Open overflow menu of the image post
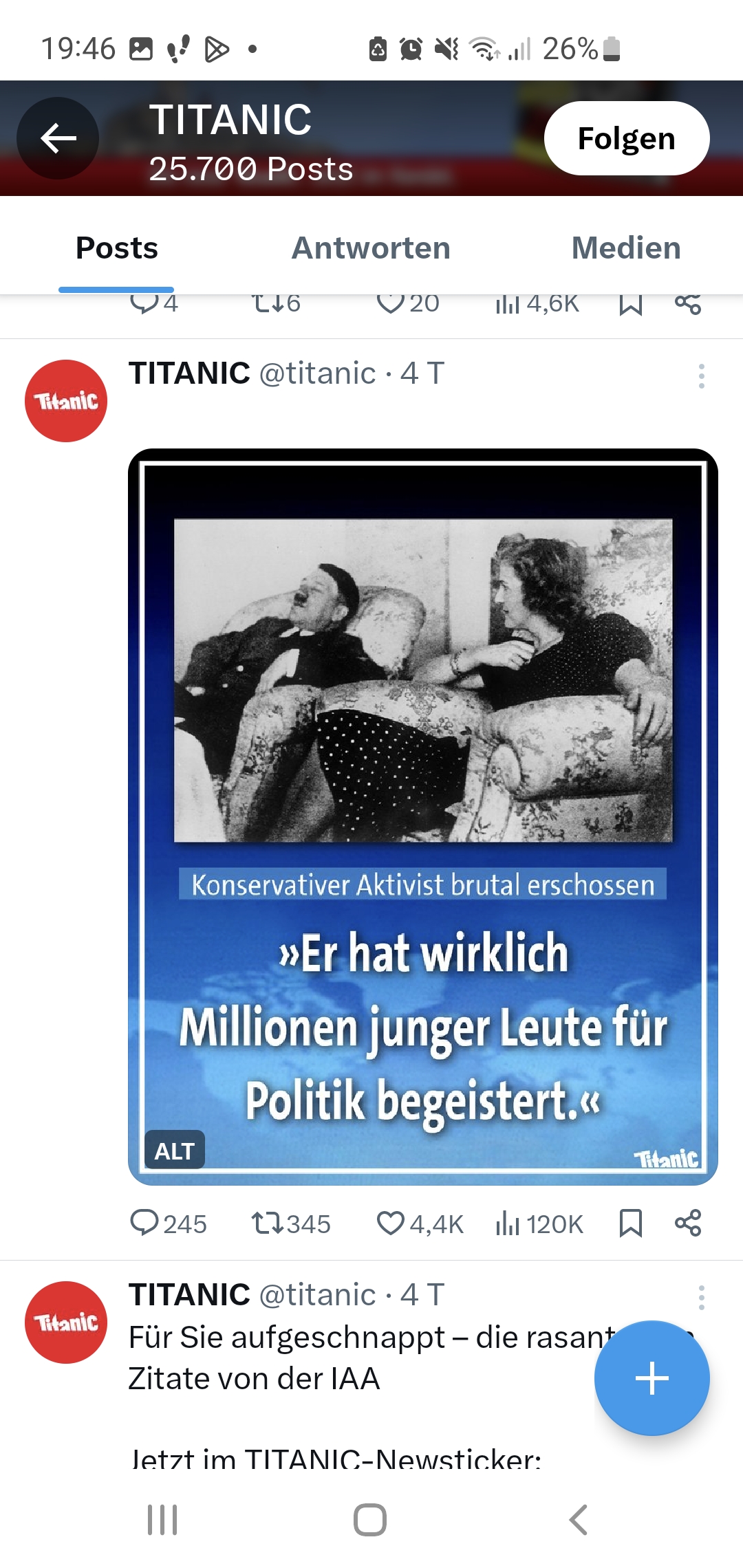The width and height of the screenshot is (743, 1568). 701,376
